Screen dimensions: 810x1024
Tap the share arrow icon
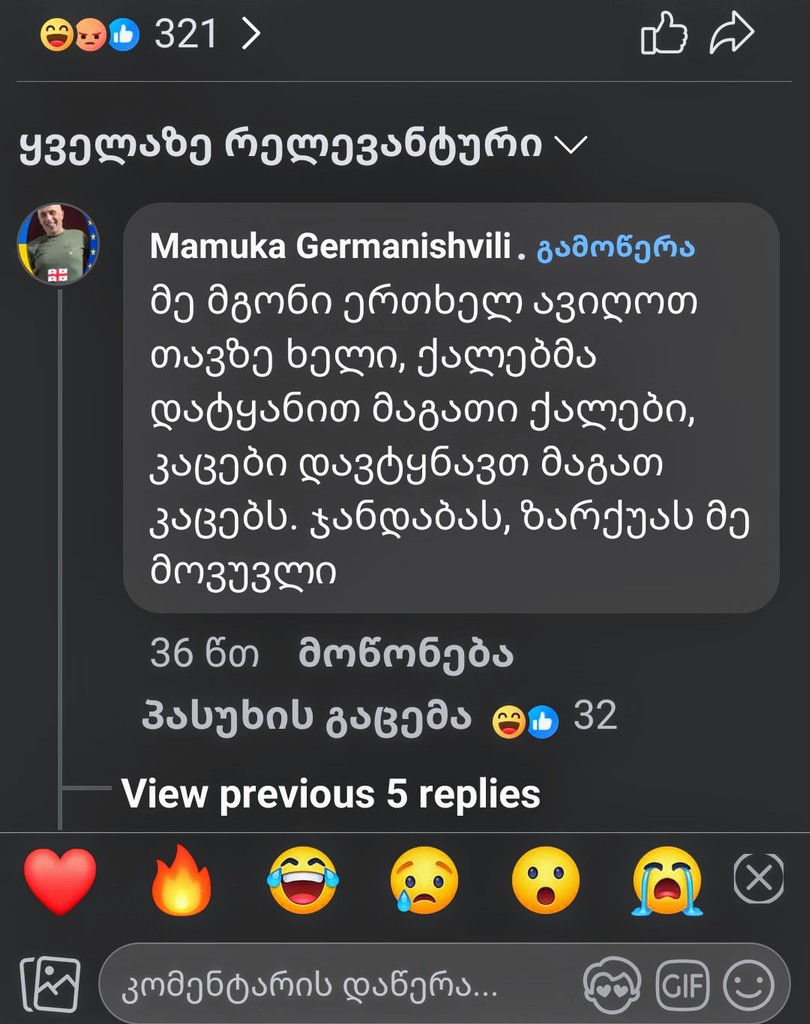pyautogui.click(x=735, y=33)
